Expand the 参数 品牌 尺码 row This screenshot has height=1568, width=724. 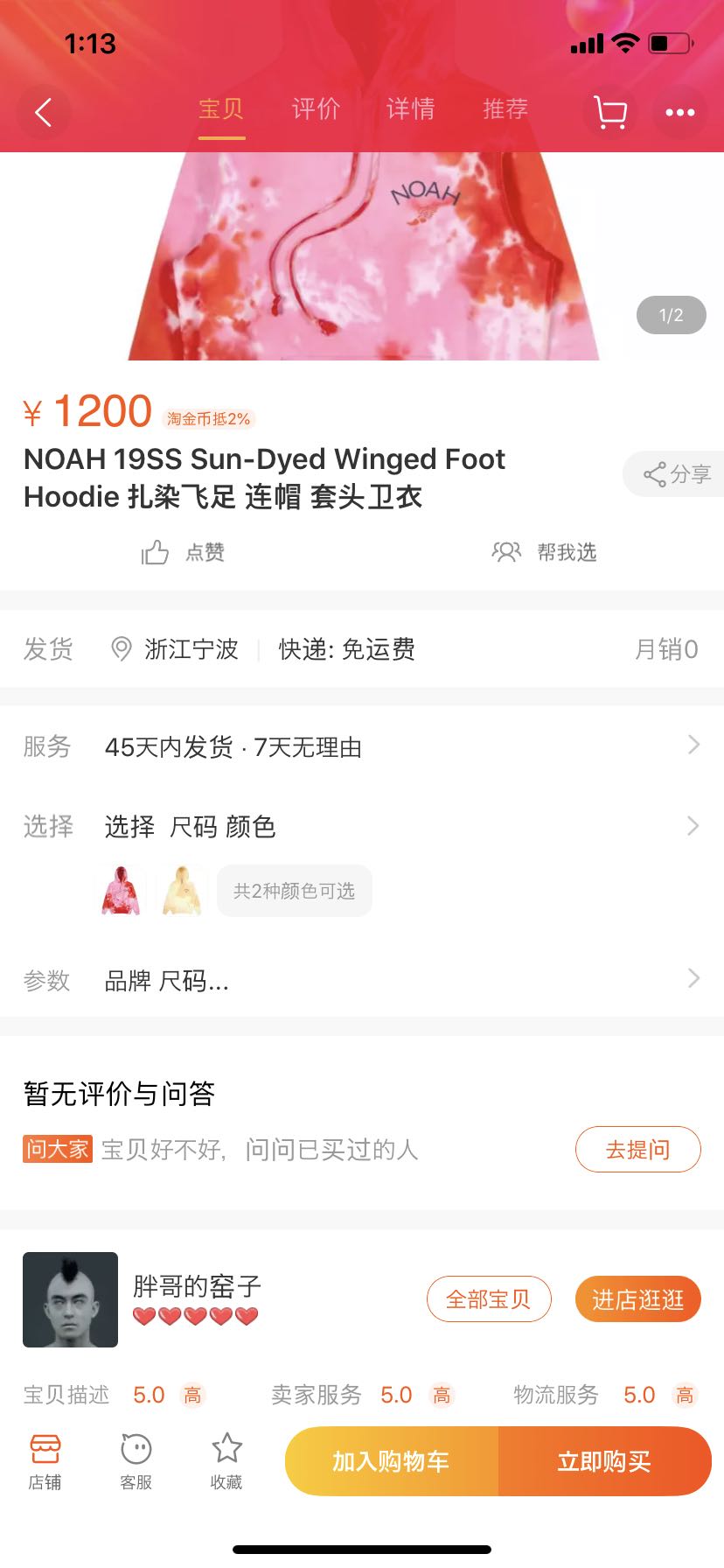point(362,980)
